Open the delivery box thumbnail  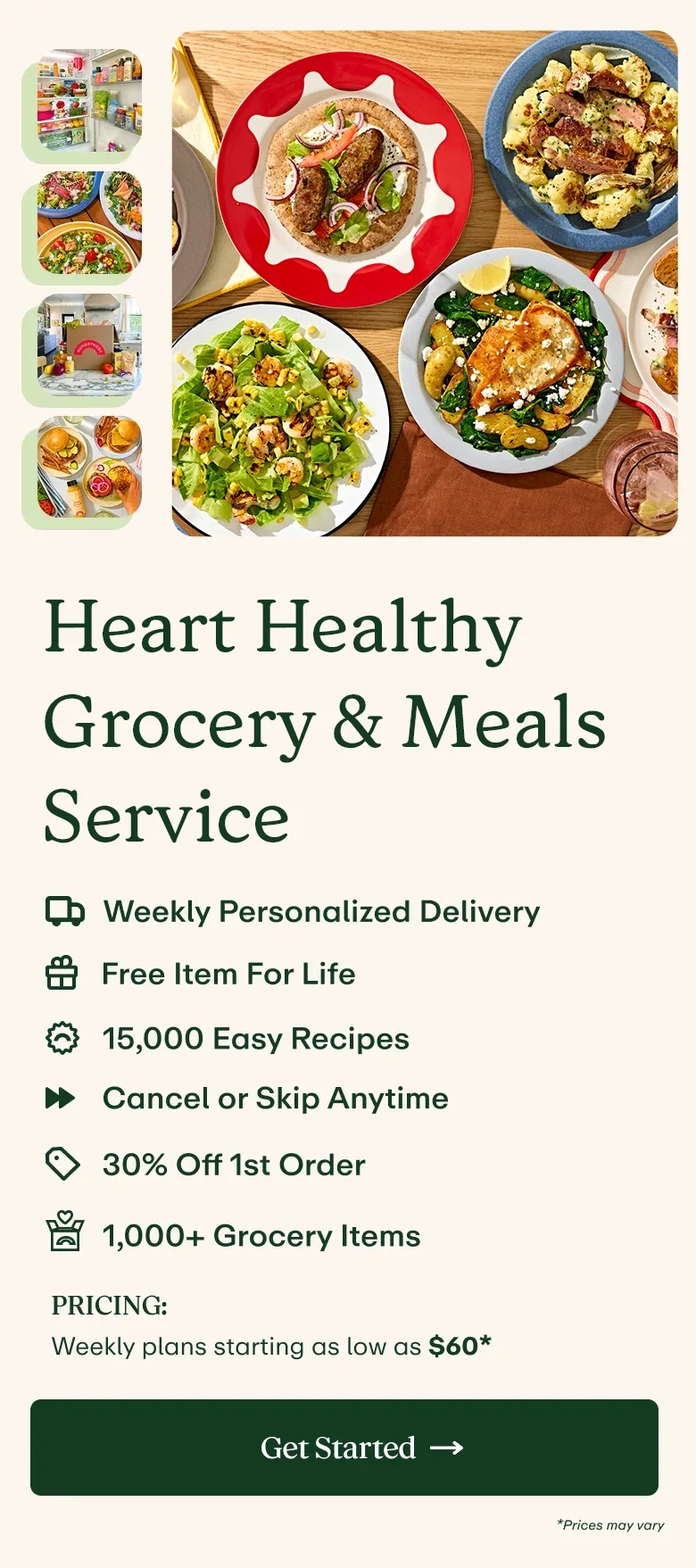tap(87, 346)
